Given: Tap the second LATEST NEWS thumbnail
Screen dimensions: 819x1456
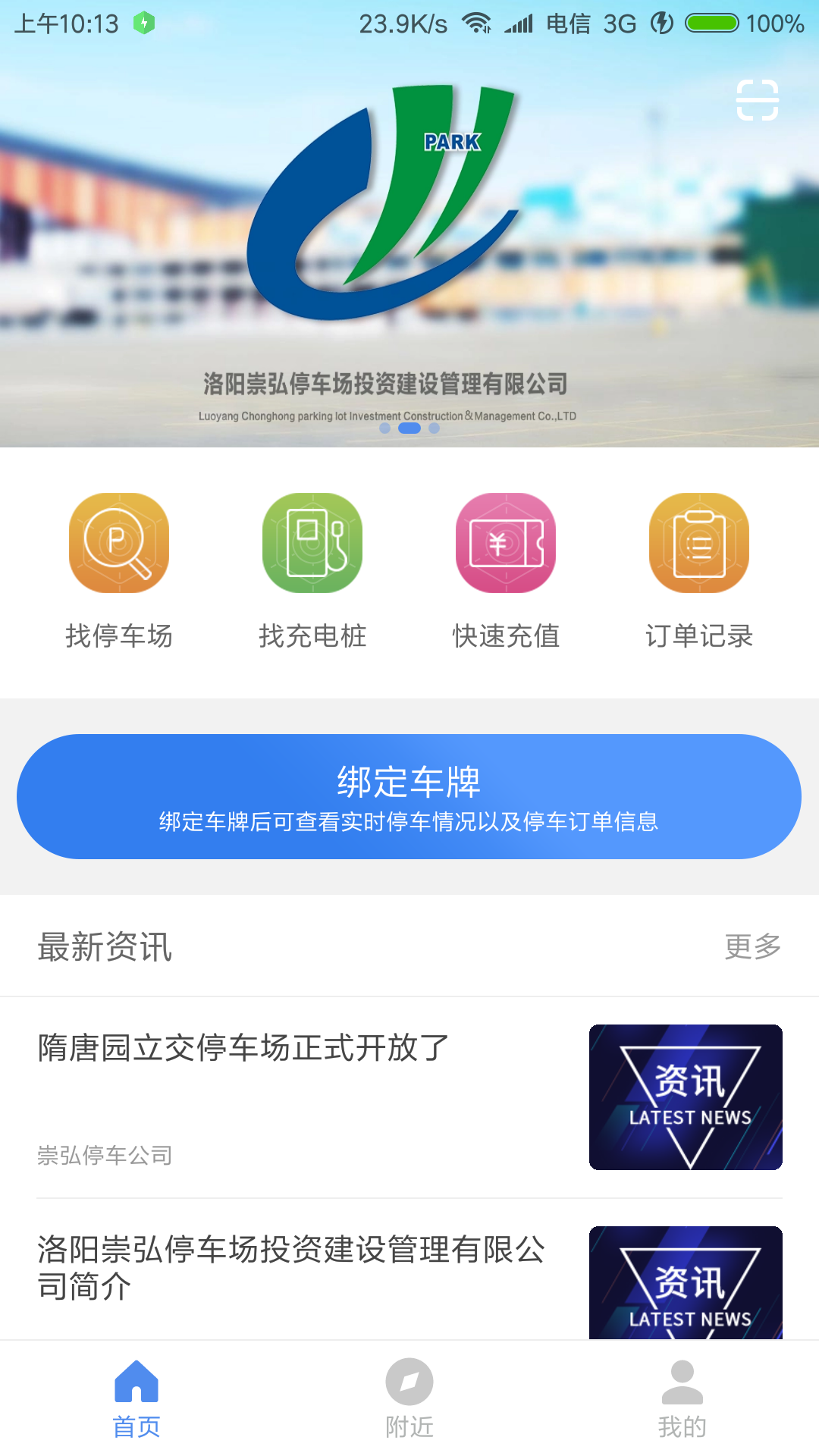Looking at the screenshot, I should [x=685, y=1282].
